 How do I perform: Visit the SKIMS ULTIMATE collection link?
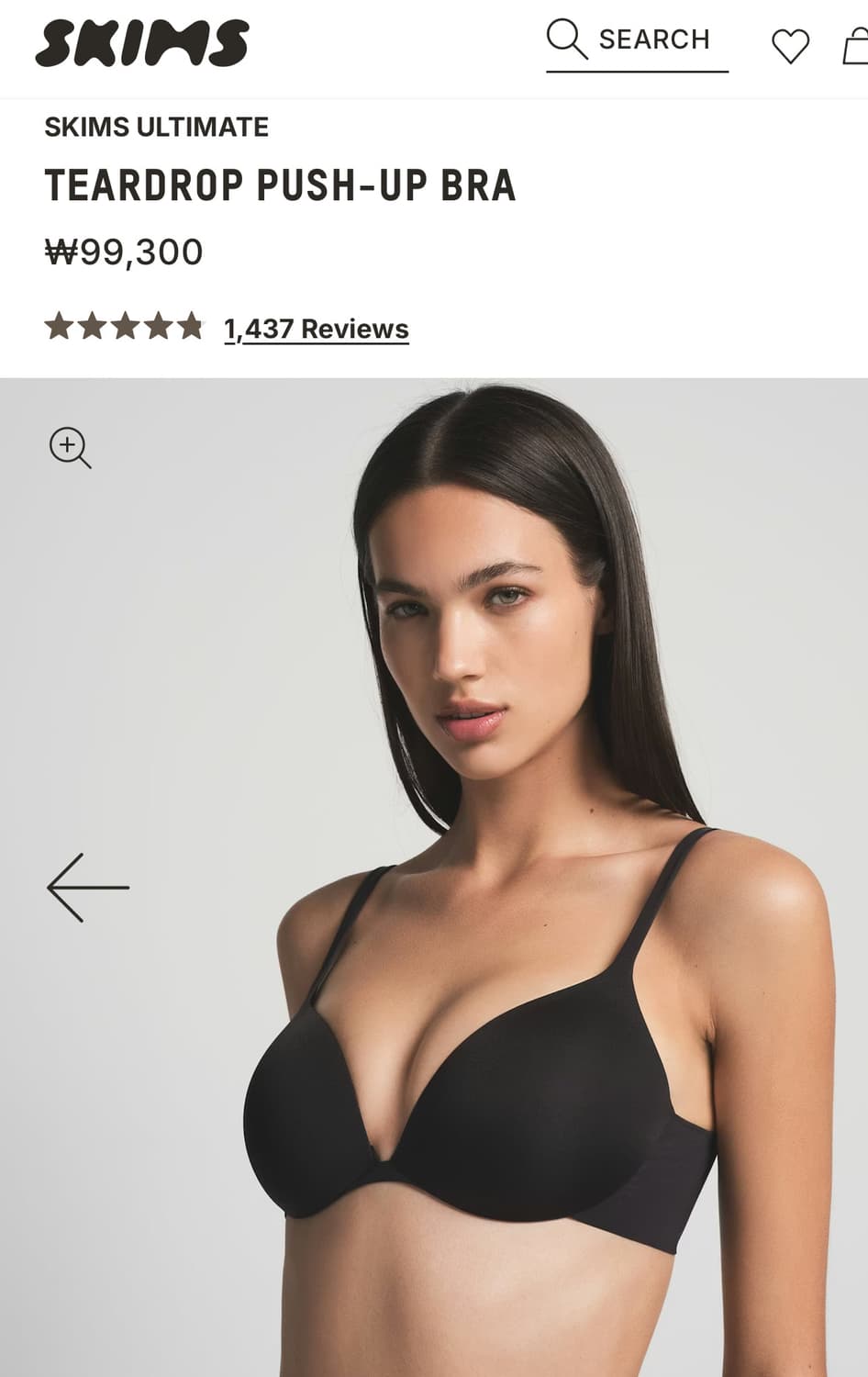coord(155,128)
